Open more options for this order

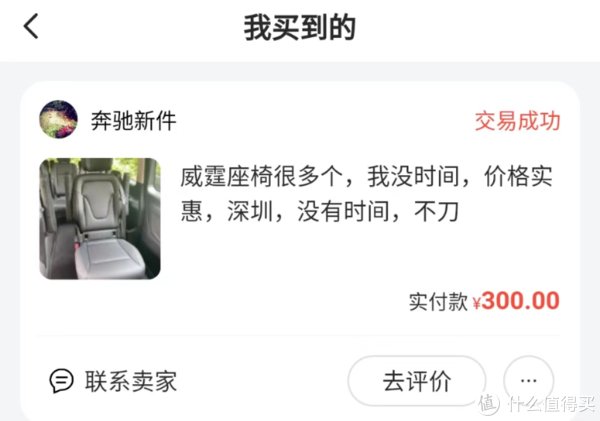pyautogui.click(x=529, y=381)
